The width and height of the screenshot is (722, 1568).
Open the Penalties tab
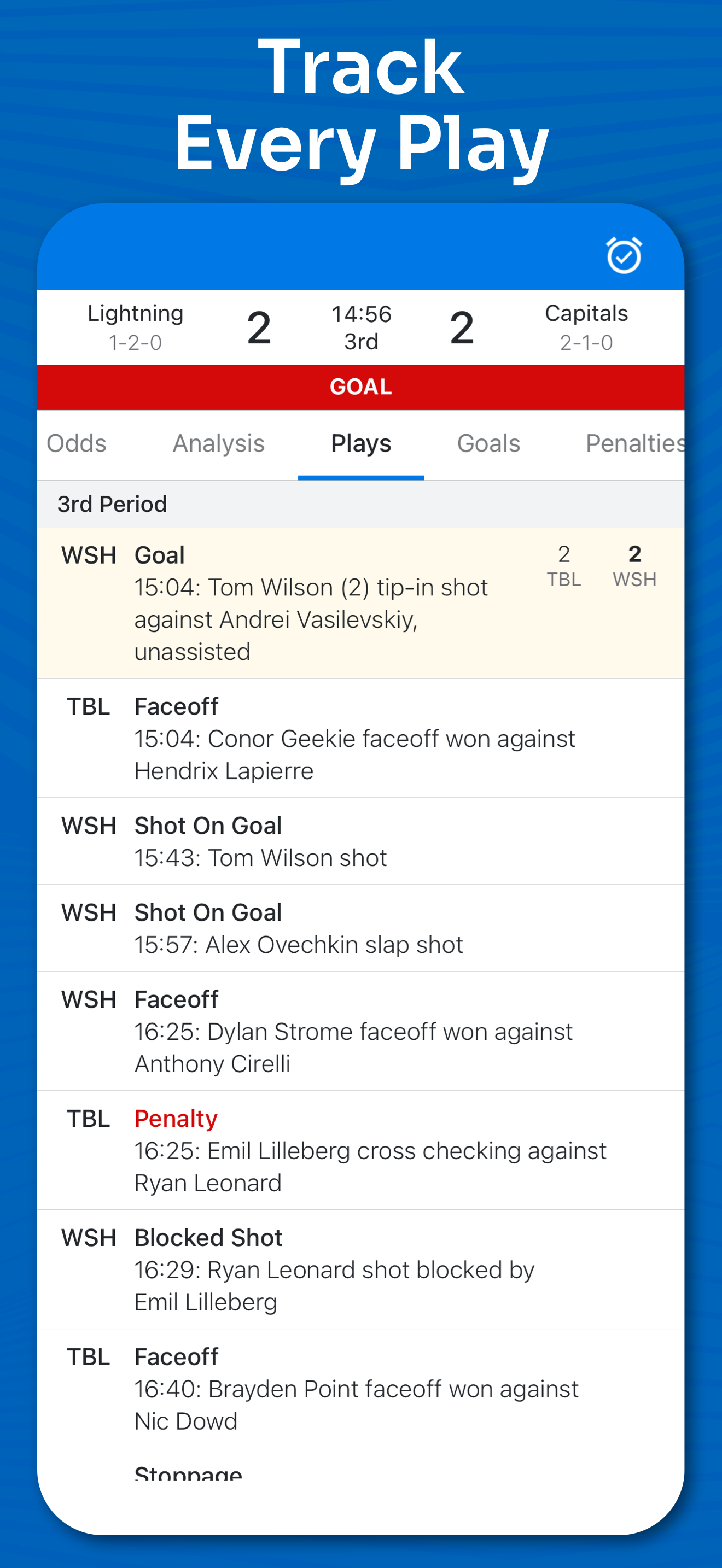tap(634, 444)
